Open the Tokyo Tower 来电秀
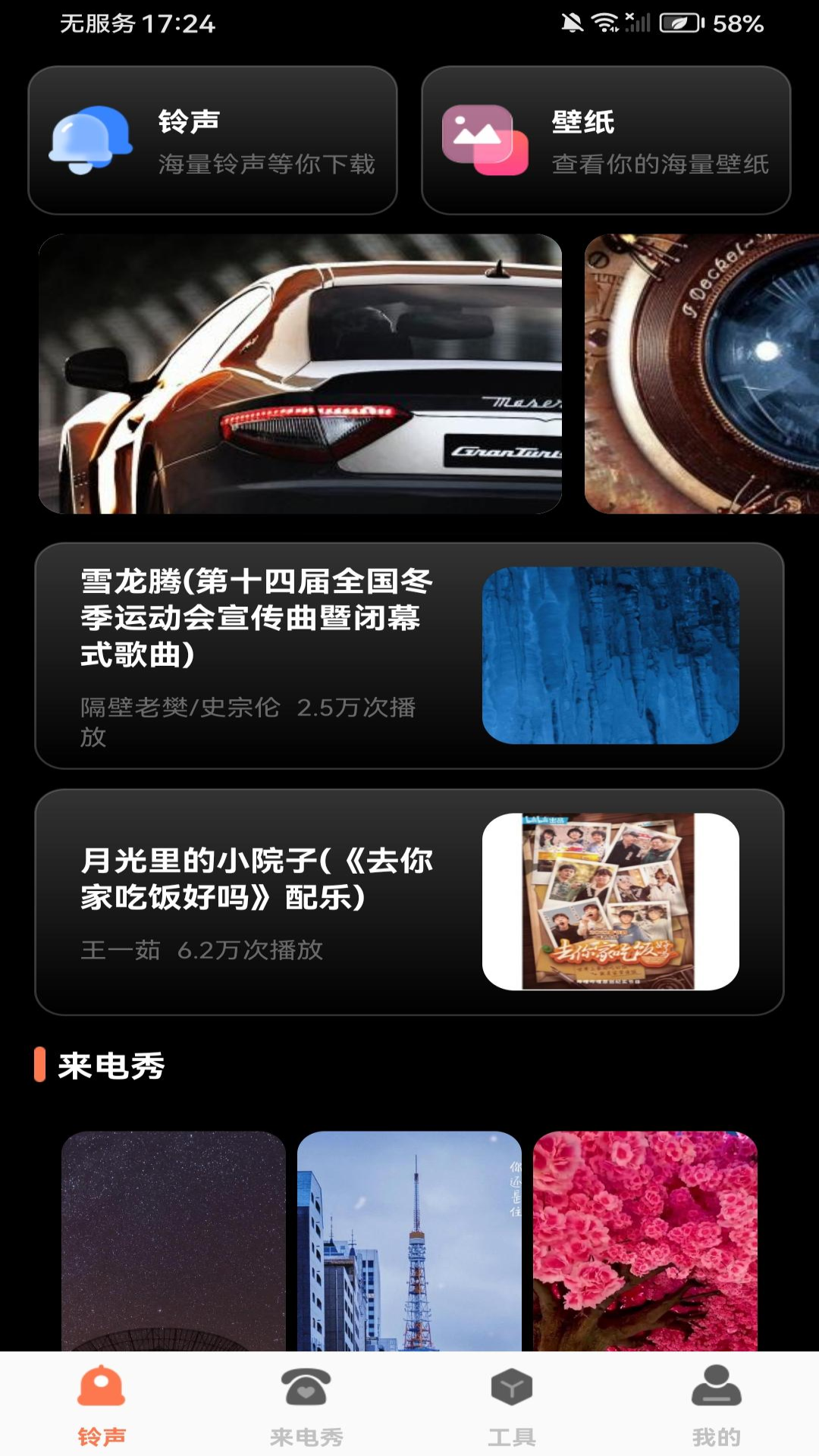819x1456 pixels. click(x=409, y=1241)
